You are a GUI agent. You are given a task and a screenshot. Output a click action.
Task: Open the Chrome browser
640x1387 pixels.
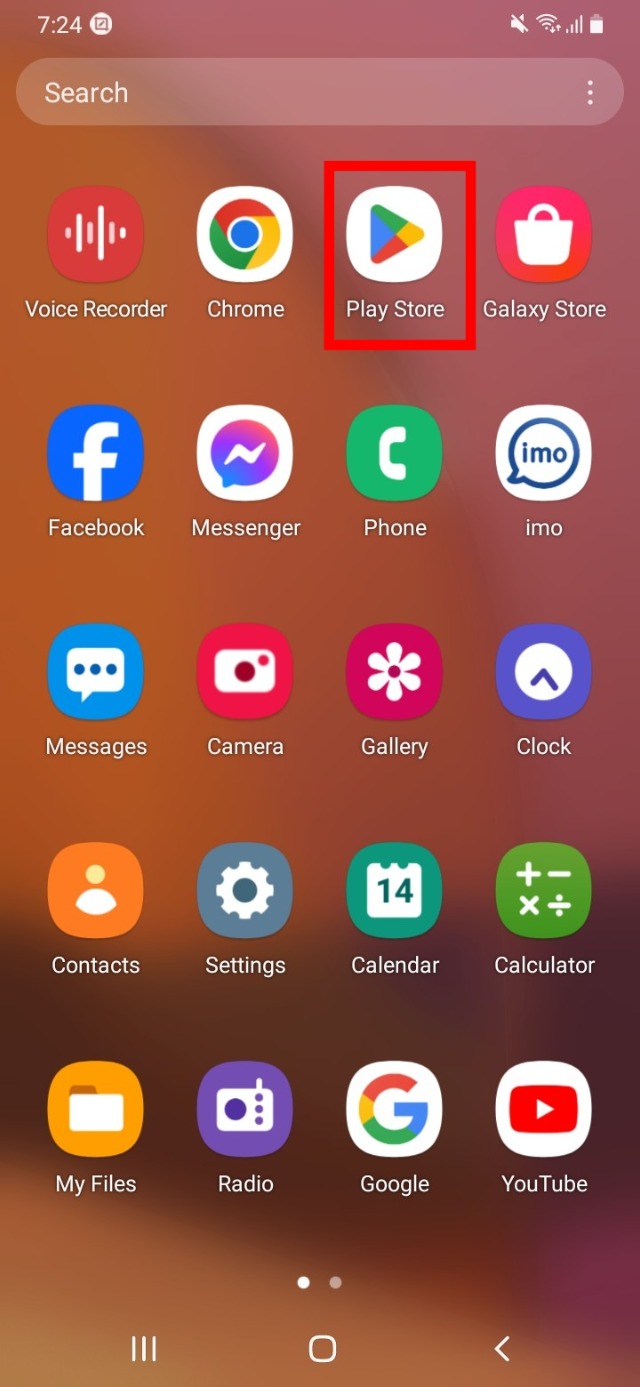point(245,234)
